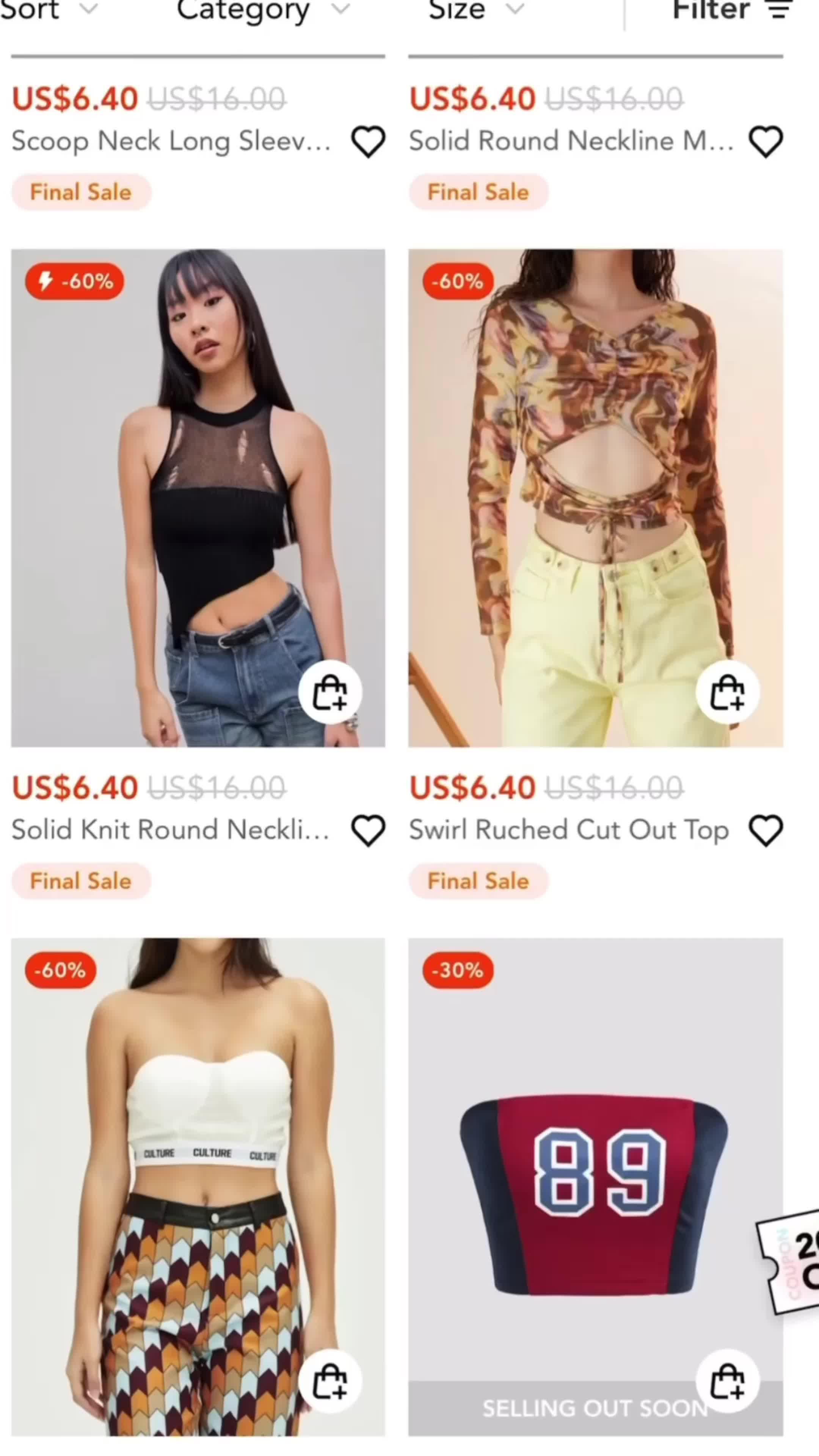Image resolution: width=819 pixels, height=1456 pixels.
Task: Favorite the Scoop Neck Long Sleeve item
Action: pos(368,141)
